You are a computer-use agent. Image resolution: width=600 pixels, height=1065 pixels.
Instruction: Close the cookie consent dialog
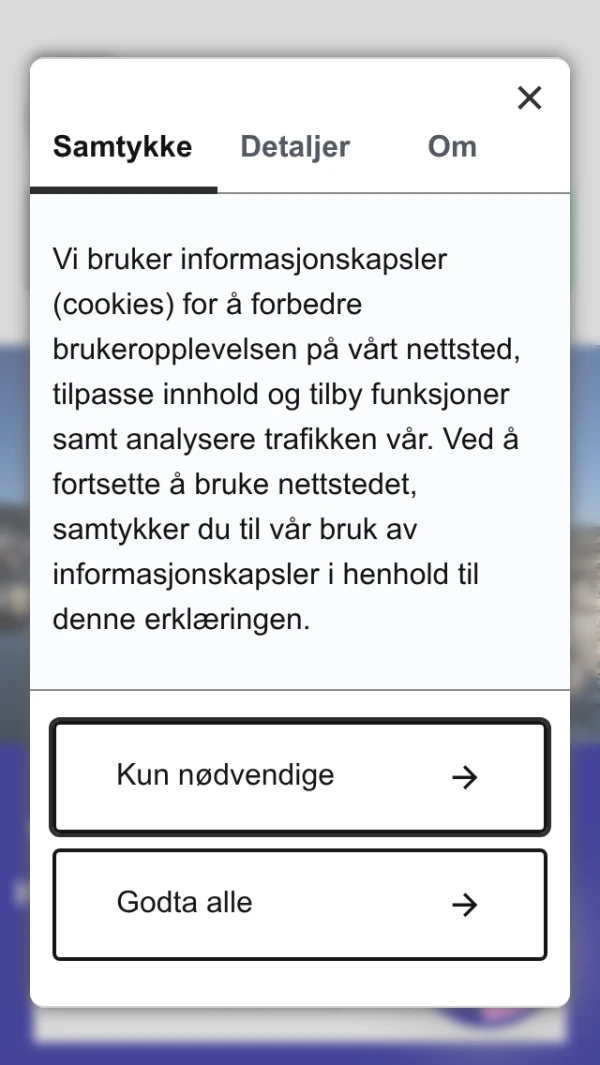(x=529, y=98)
